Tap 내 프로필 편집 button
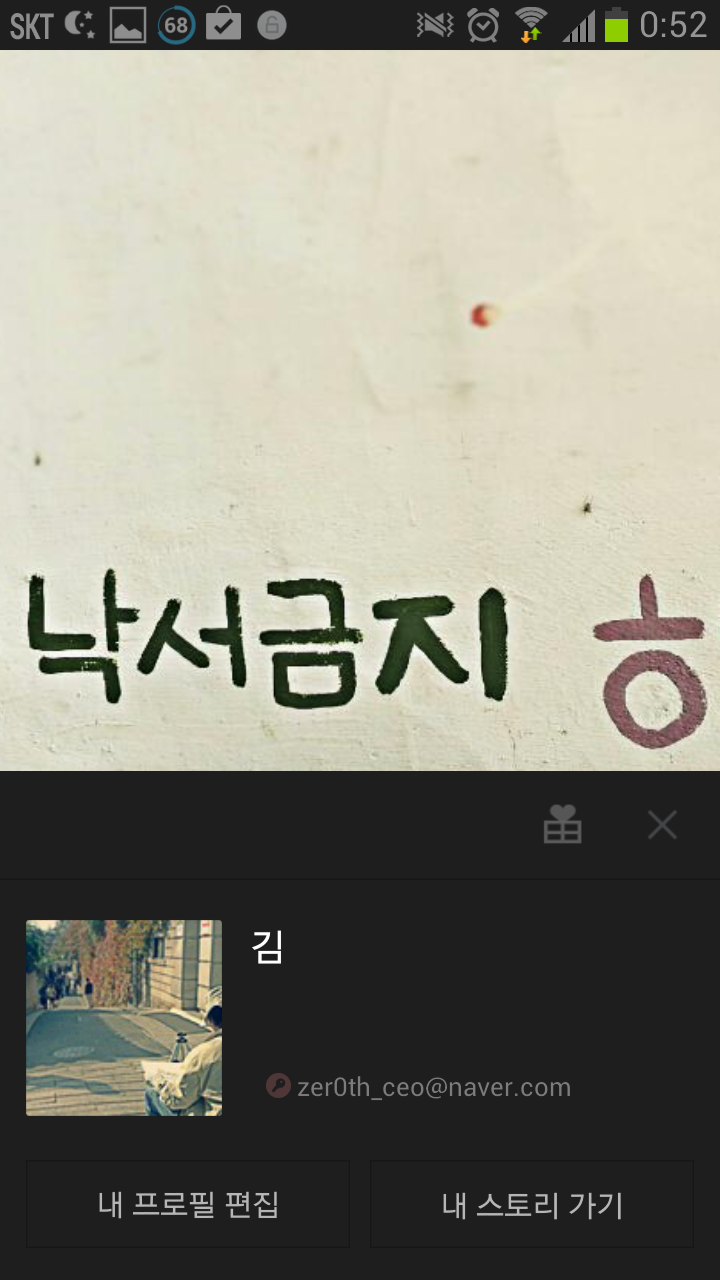720x1280 pixels. 188,1204
